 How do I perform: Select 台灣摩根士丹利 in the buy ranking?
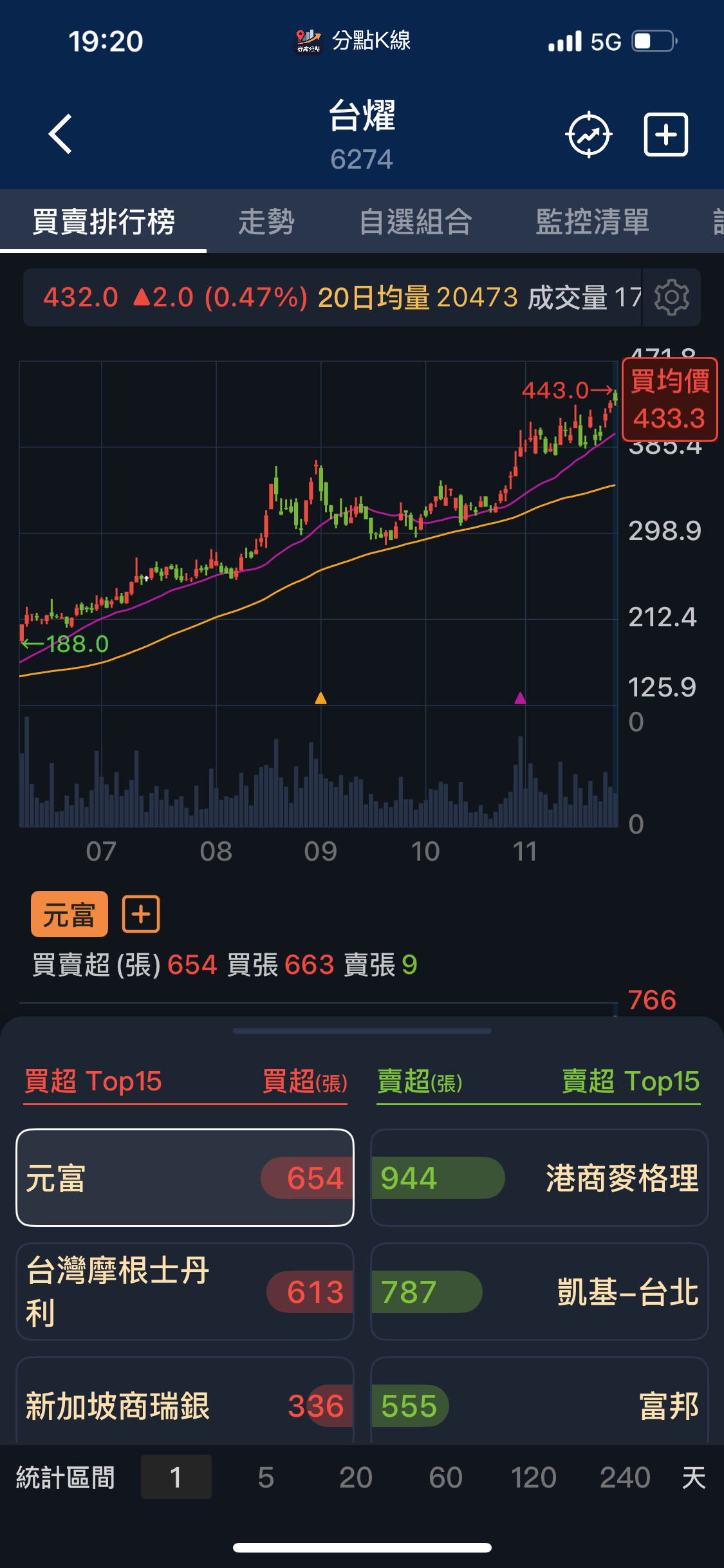pyautogui.click(x=185, y=1291)
